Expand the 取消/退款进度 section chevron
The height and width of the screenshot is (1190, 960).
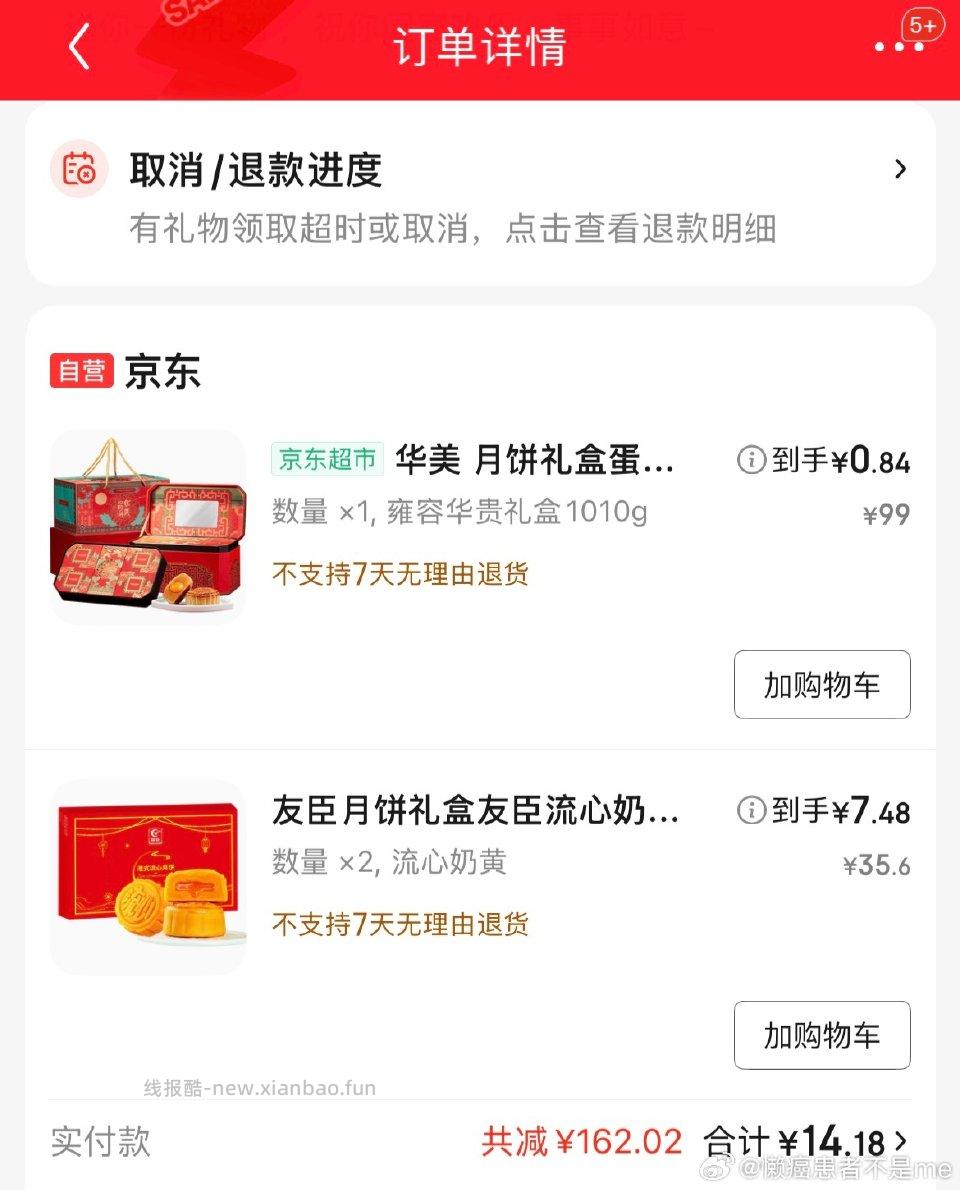click(x=900, y=170)
